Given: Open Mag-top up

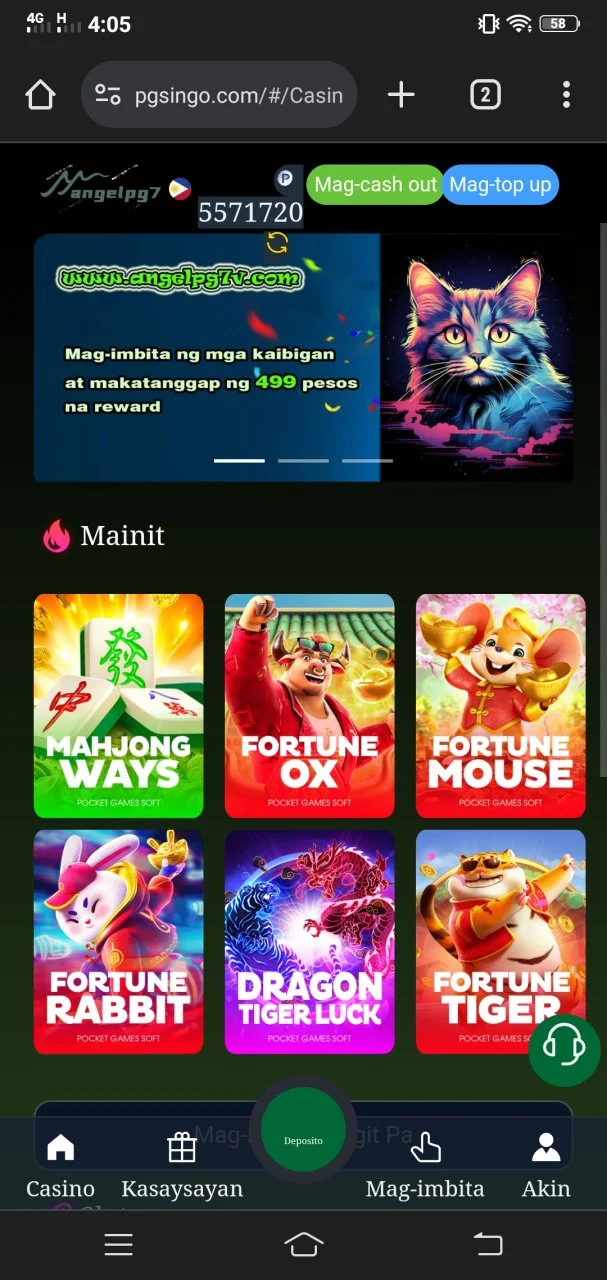Looking at the screenshot, I should click(x=500, y=185).
